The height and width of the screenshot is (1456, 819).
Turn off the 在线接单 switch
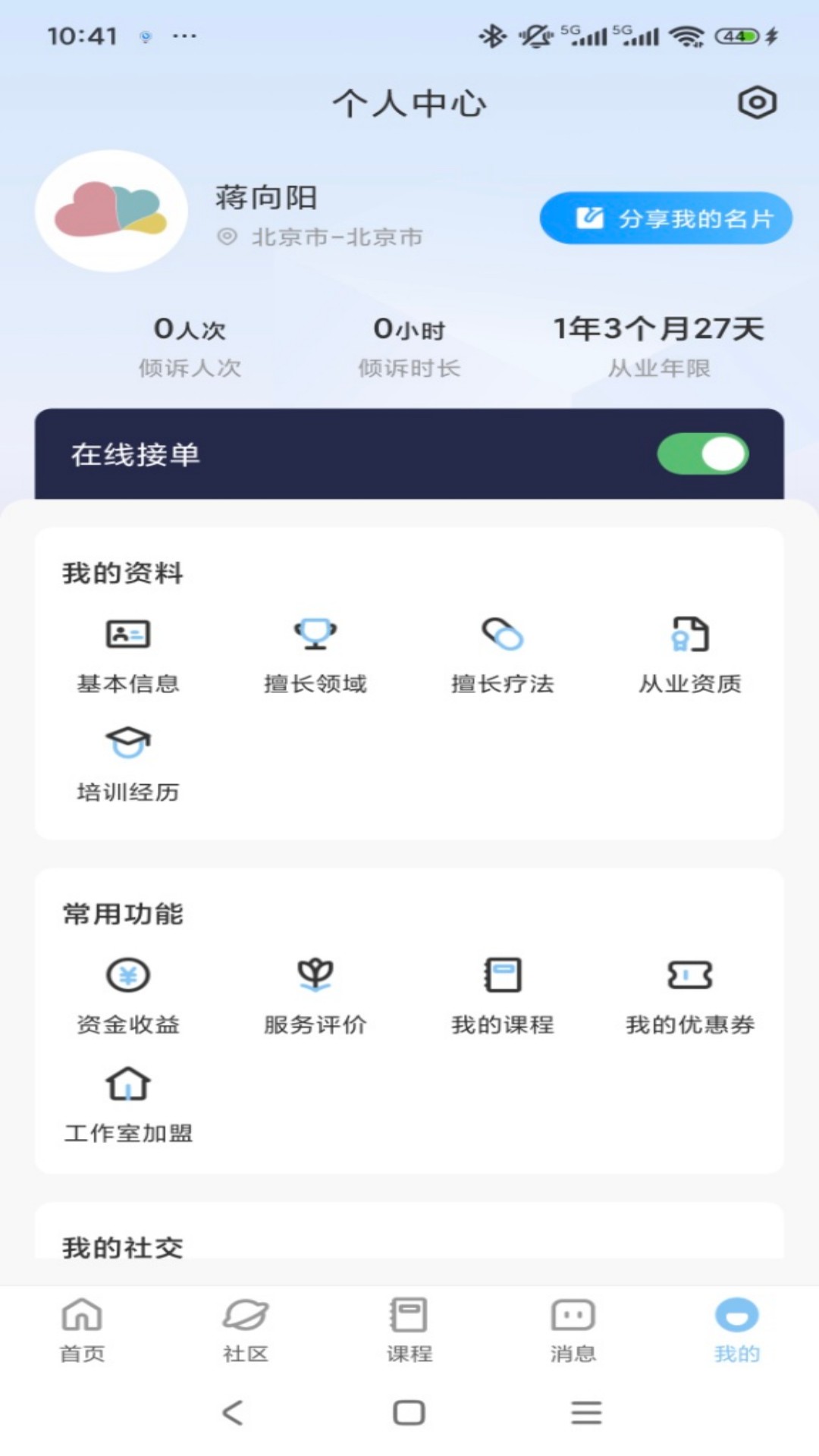[702, 454]
